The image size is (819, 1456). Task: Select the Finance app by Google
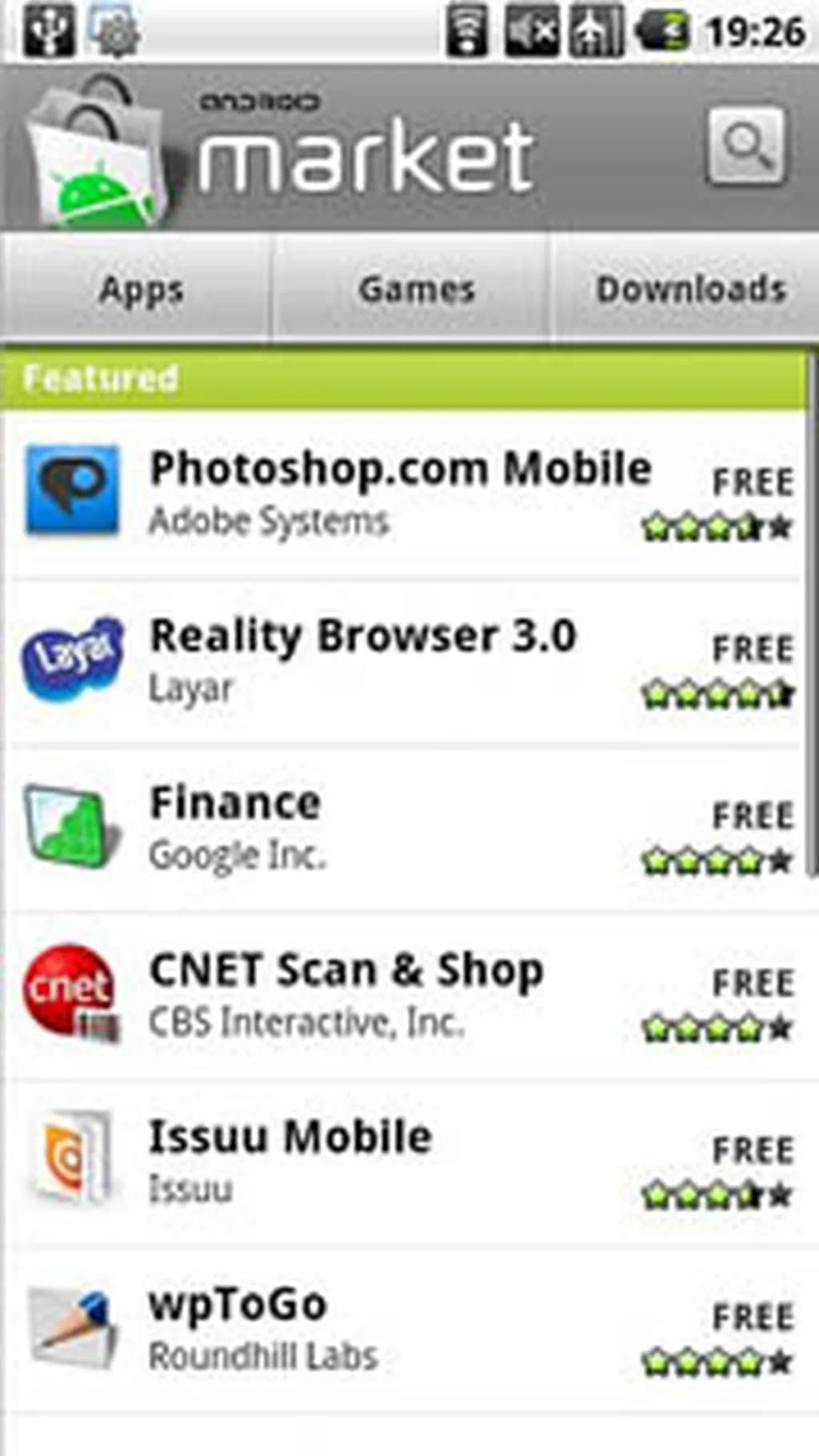pyautogui.click(x=235, y=827)
